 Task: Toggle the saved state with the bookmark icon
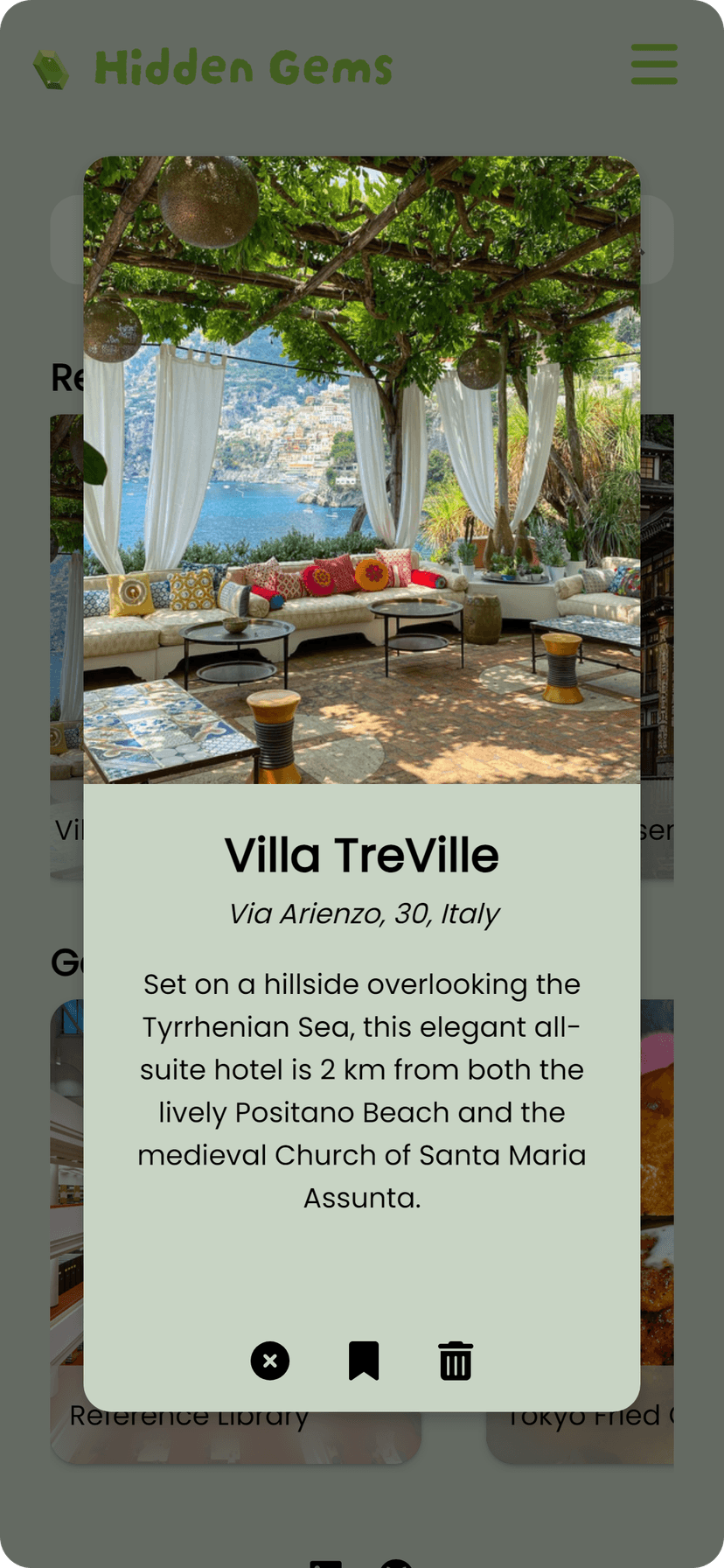tap(362, 1360)
